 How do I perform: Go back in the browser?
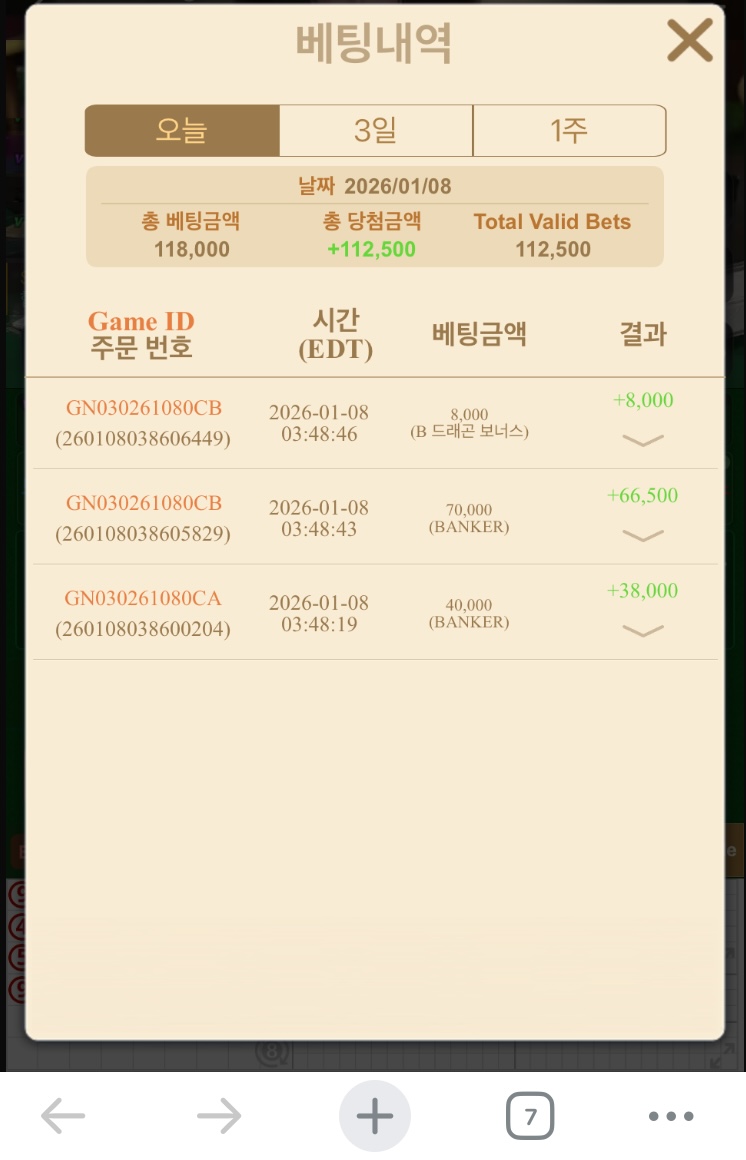[x=63, y=1116]
